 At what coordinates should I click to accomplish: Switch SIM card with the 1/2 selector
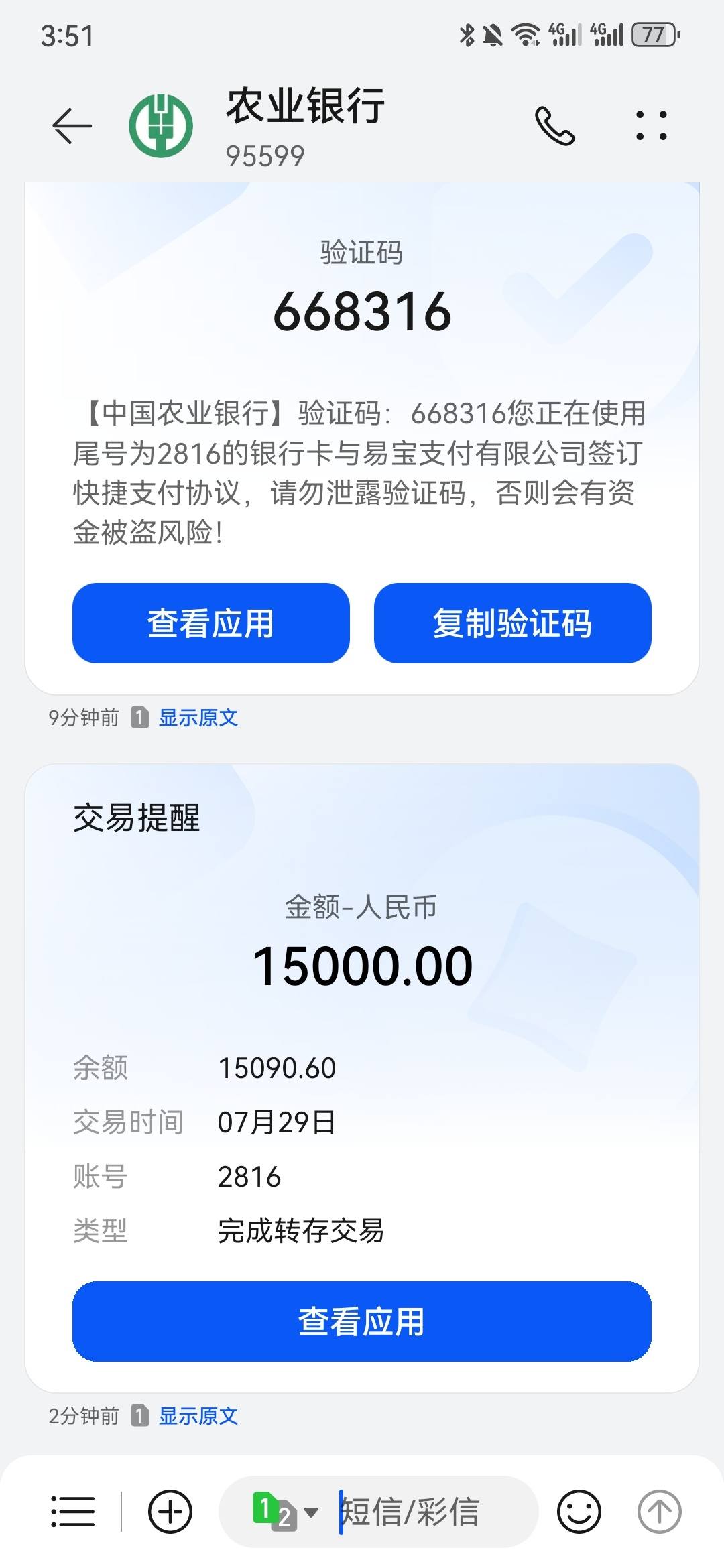tap(284, 1512)
